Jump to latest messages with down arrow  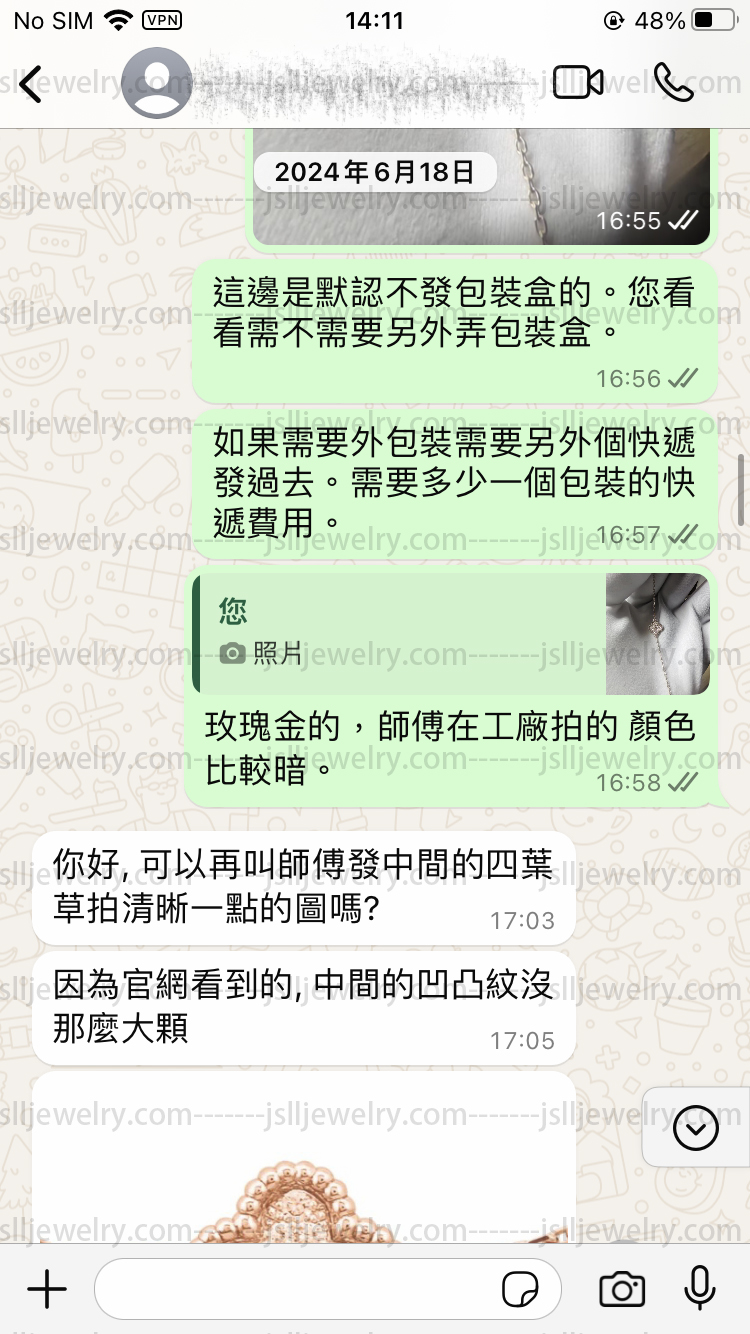pos(696,1129)
